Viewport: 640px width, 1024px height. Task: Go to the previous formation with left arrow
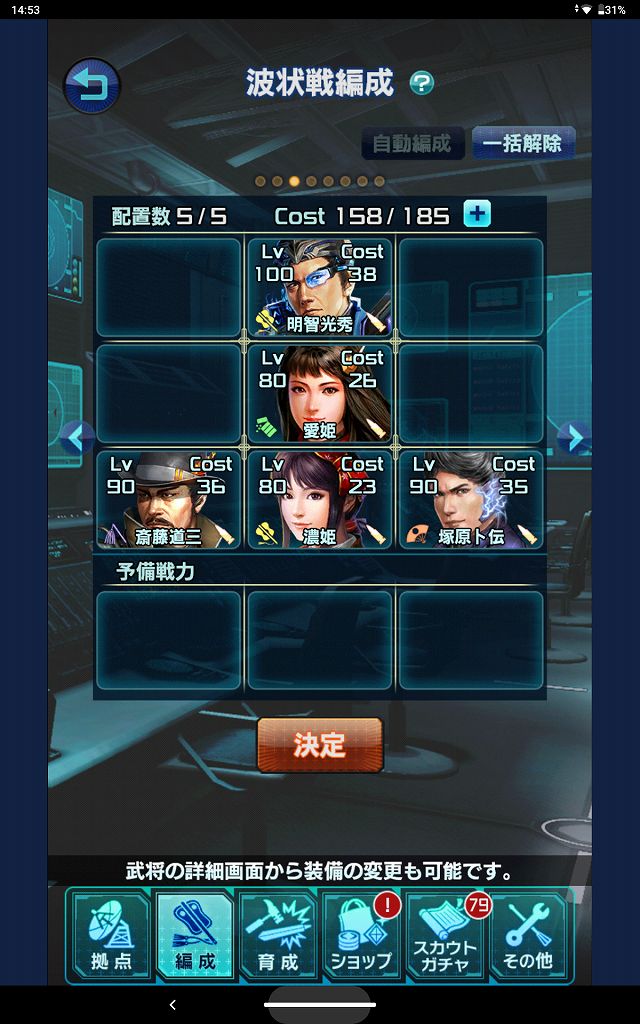[77, 437]
